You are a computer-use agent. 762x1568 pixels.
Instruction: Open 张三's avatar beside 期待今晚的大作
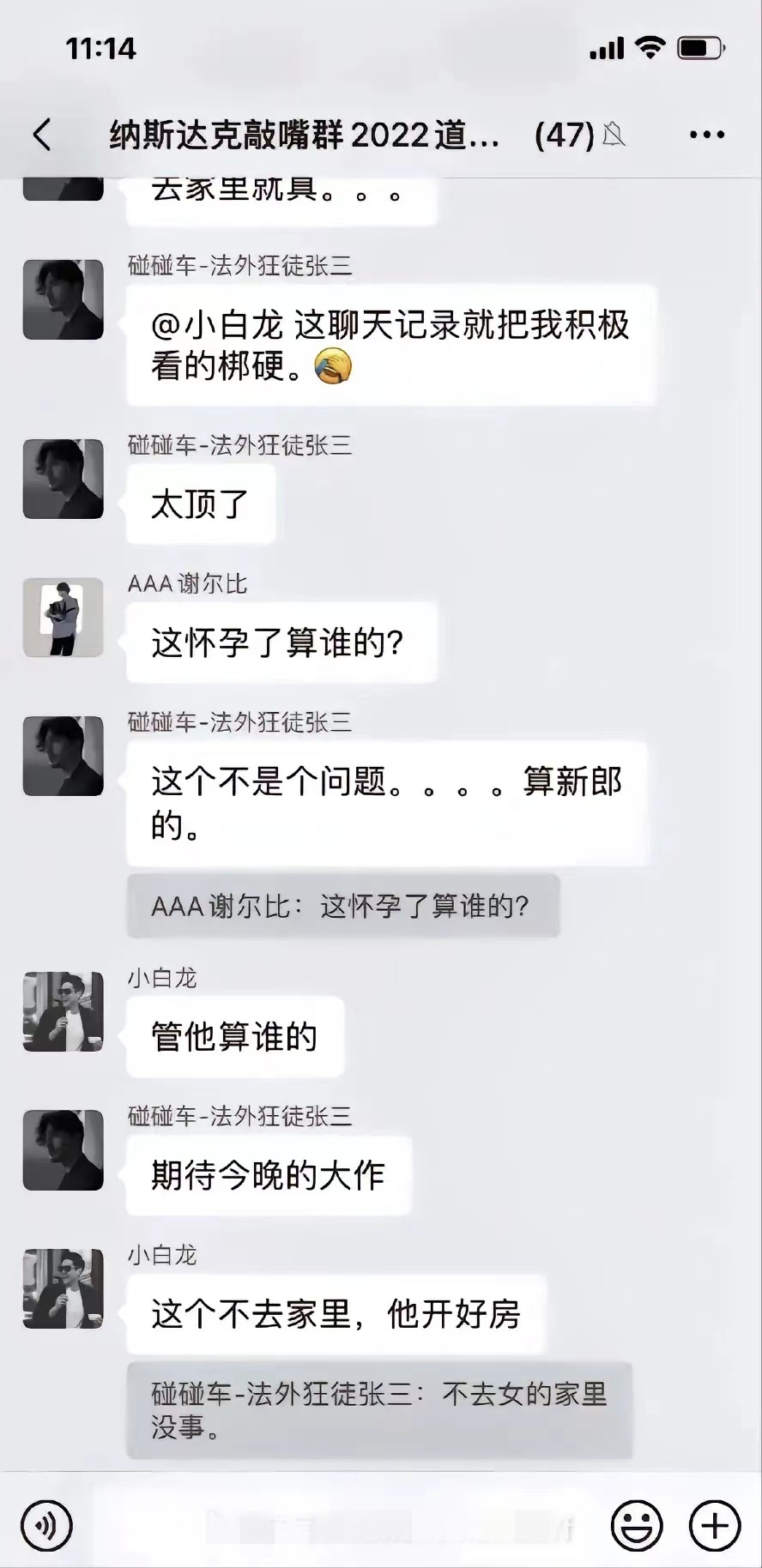tap(63, 1149)
